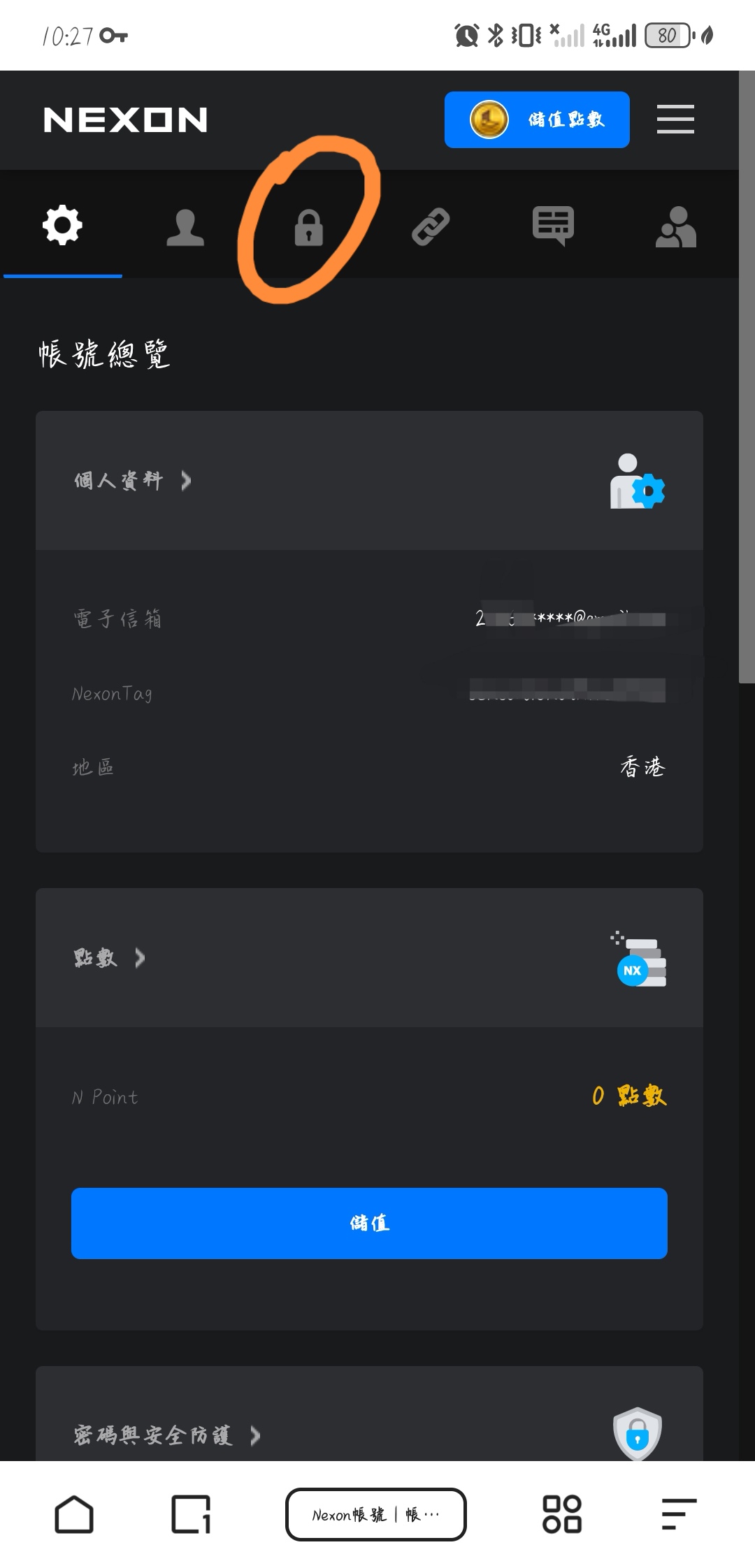Tap the 儲值點數 top-up button
The height and width of the screenshot is (1568, 755).
[x=537, y=119]
